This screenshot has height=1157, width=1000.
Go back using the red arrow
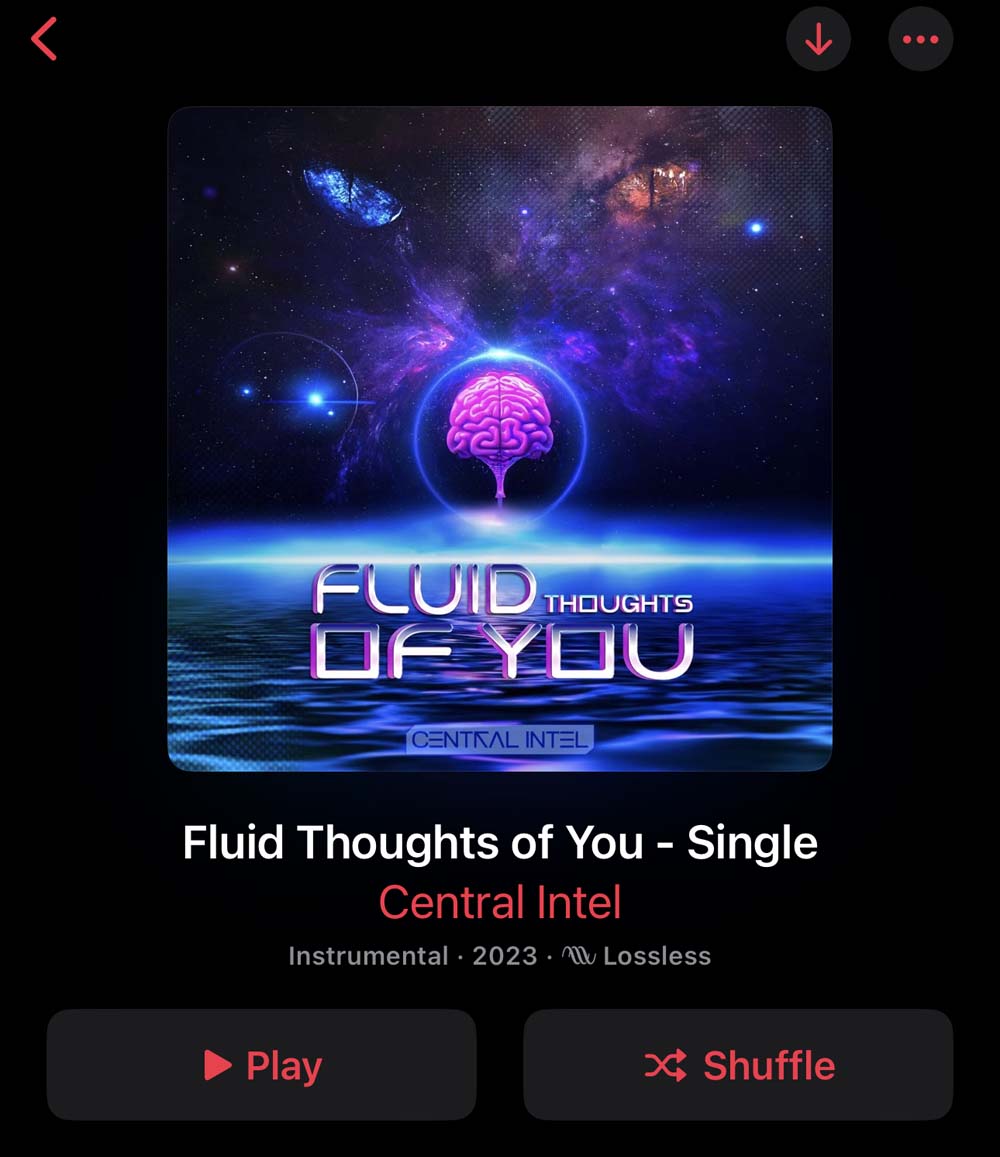click(44, 40)
